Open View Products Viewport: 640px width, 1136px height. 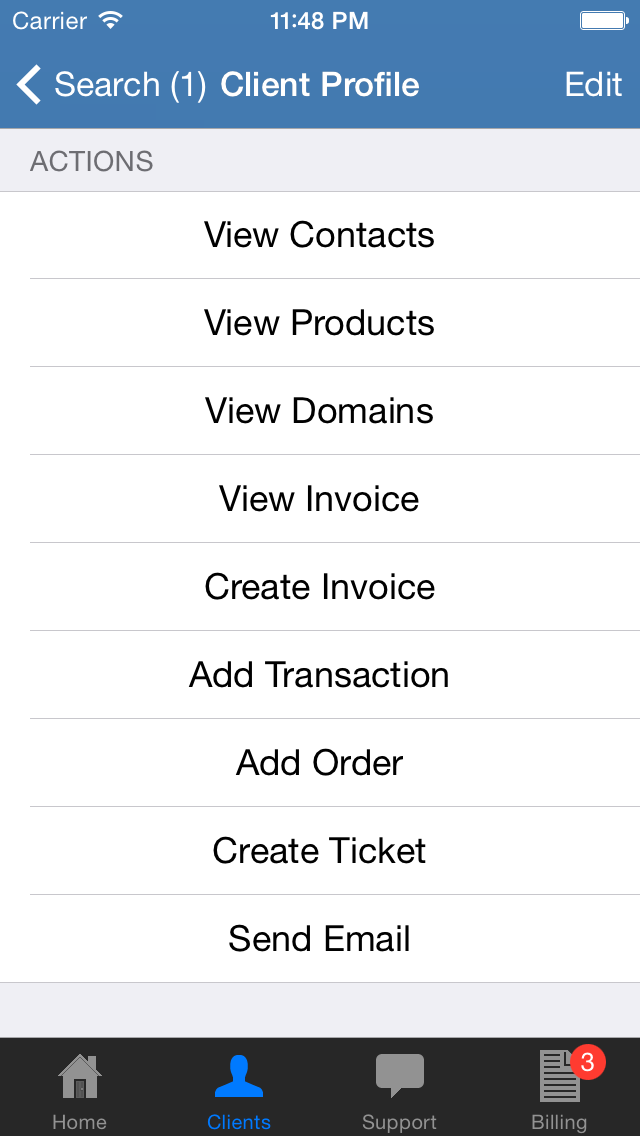pos(320,323)
